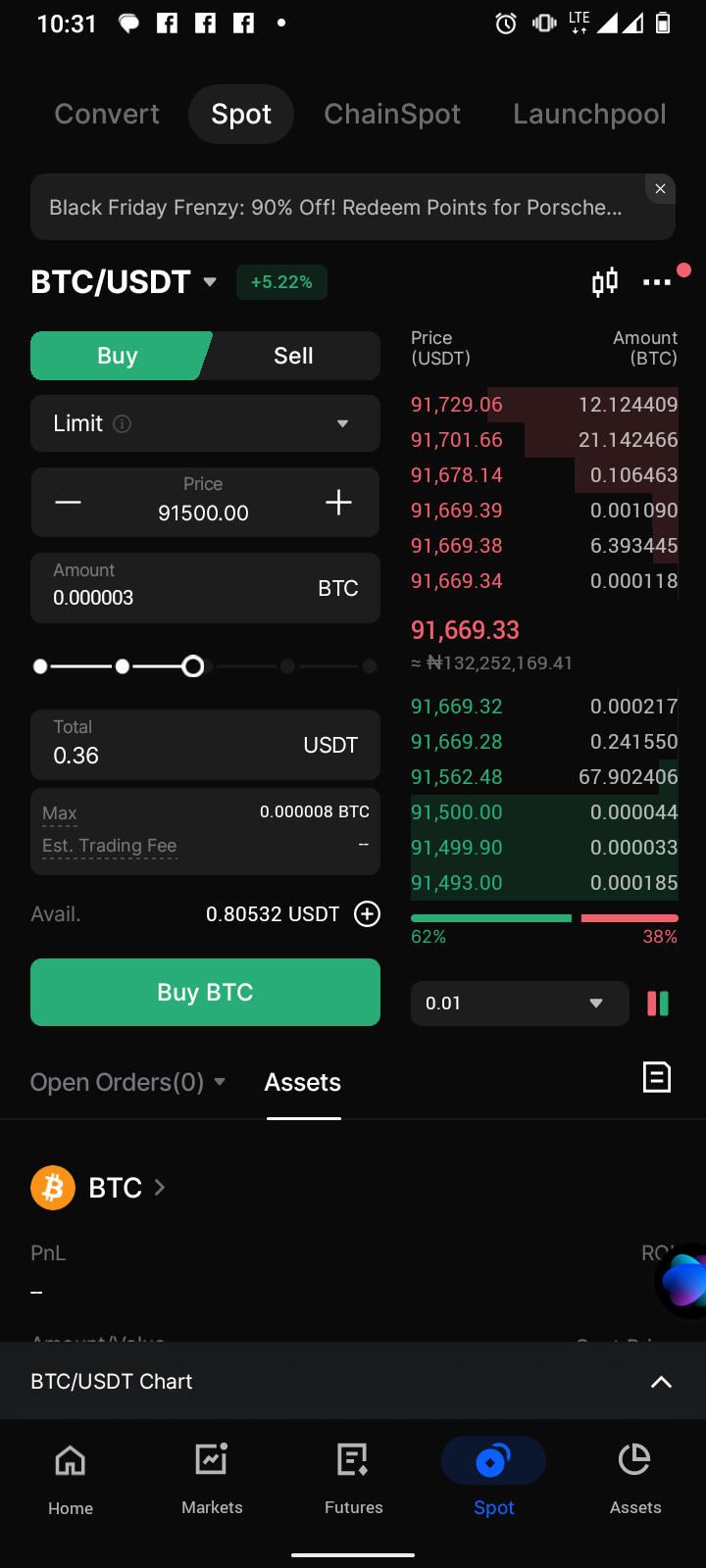Image resolution: width=706 pixels, height=1568 pixels.
Task: Switch to the Convert tab
Action: [x=107, y=115]
